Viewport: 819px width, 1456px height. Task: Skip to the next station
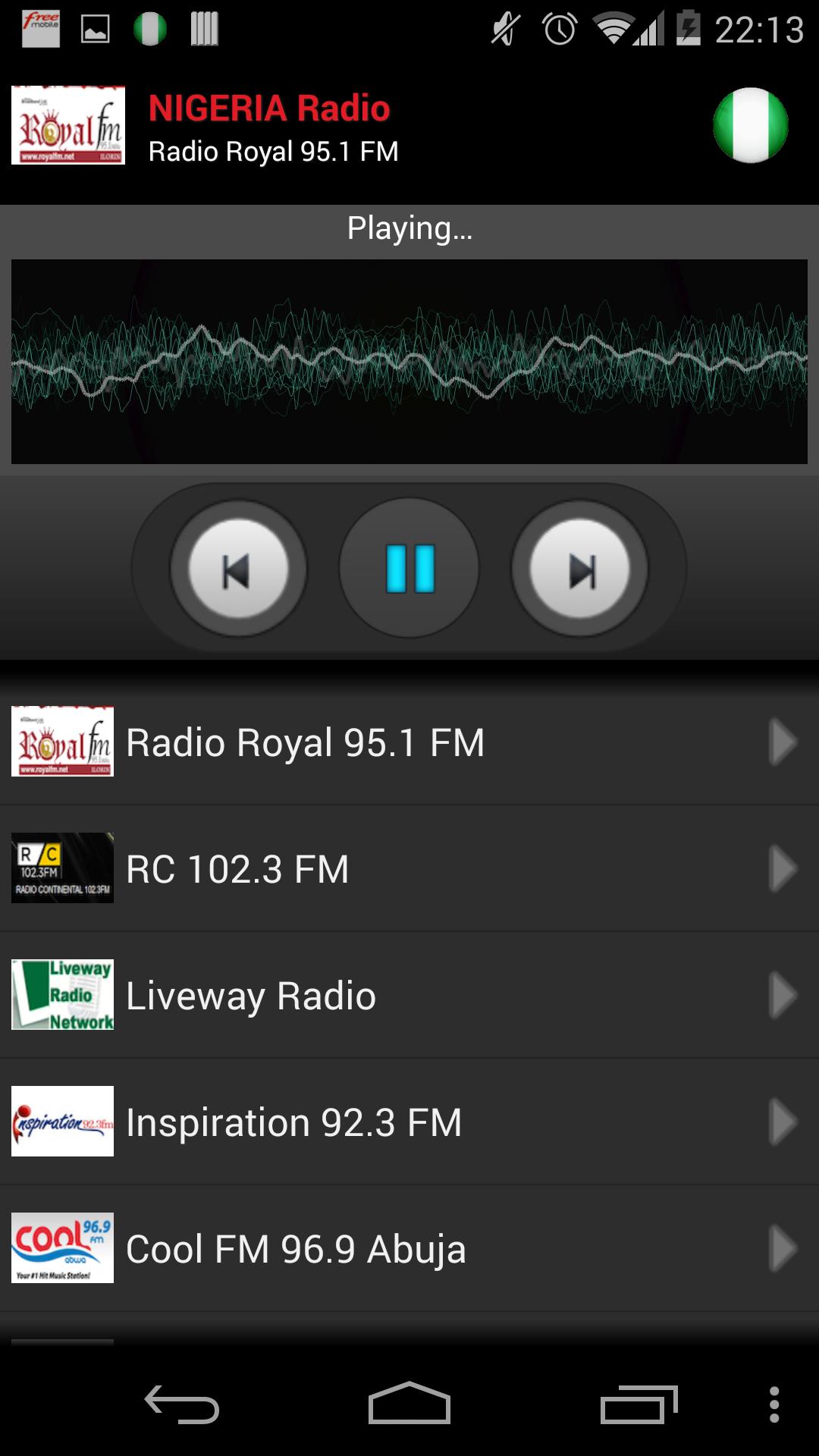click(582, 567)
